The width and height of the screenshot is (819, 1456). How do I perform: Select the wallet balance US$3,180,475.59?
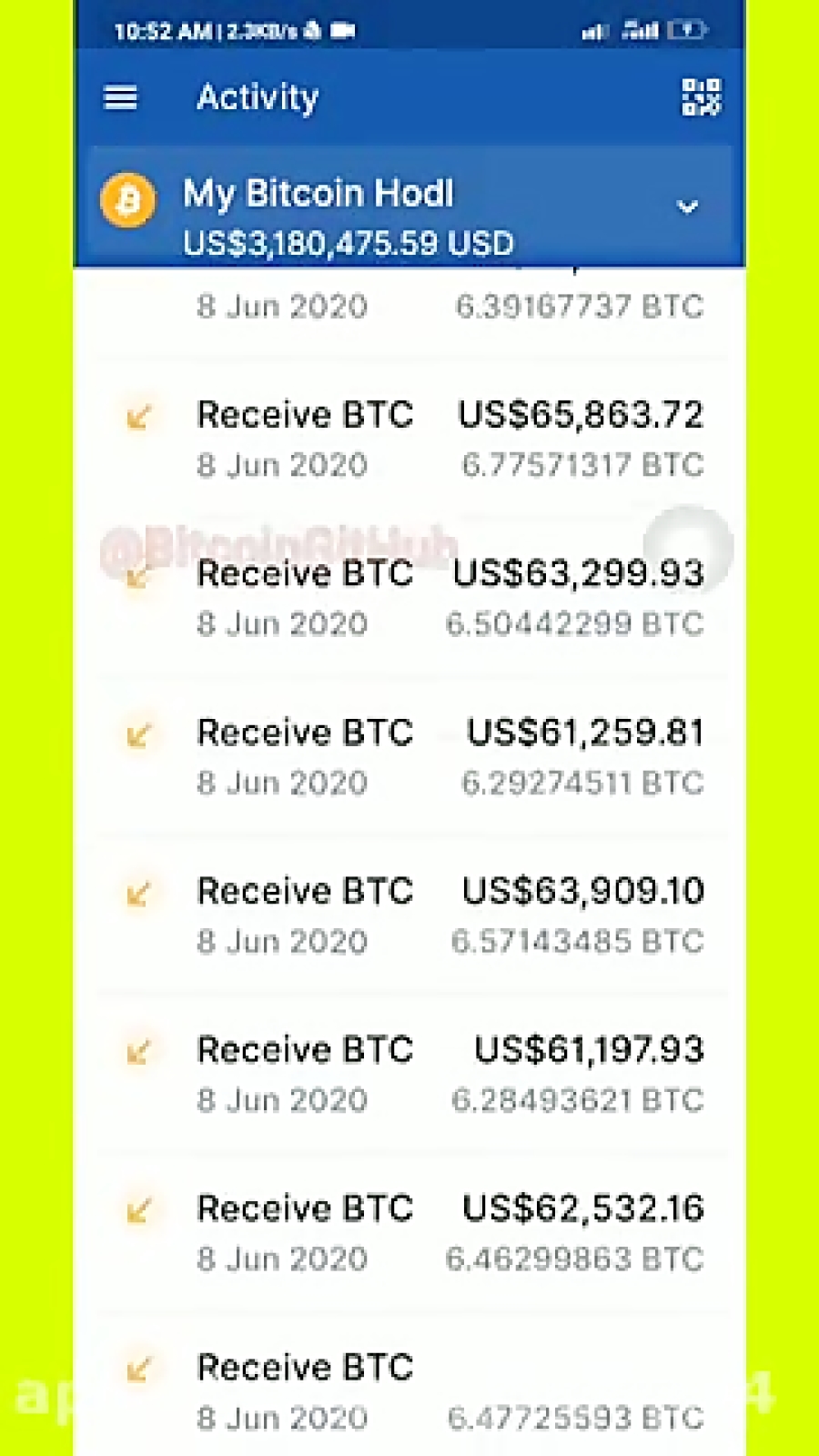348,243
